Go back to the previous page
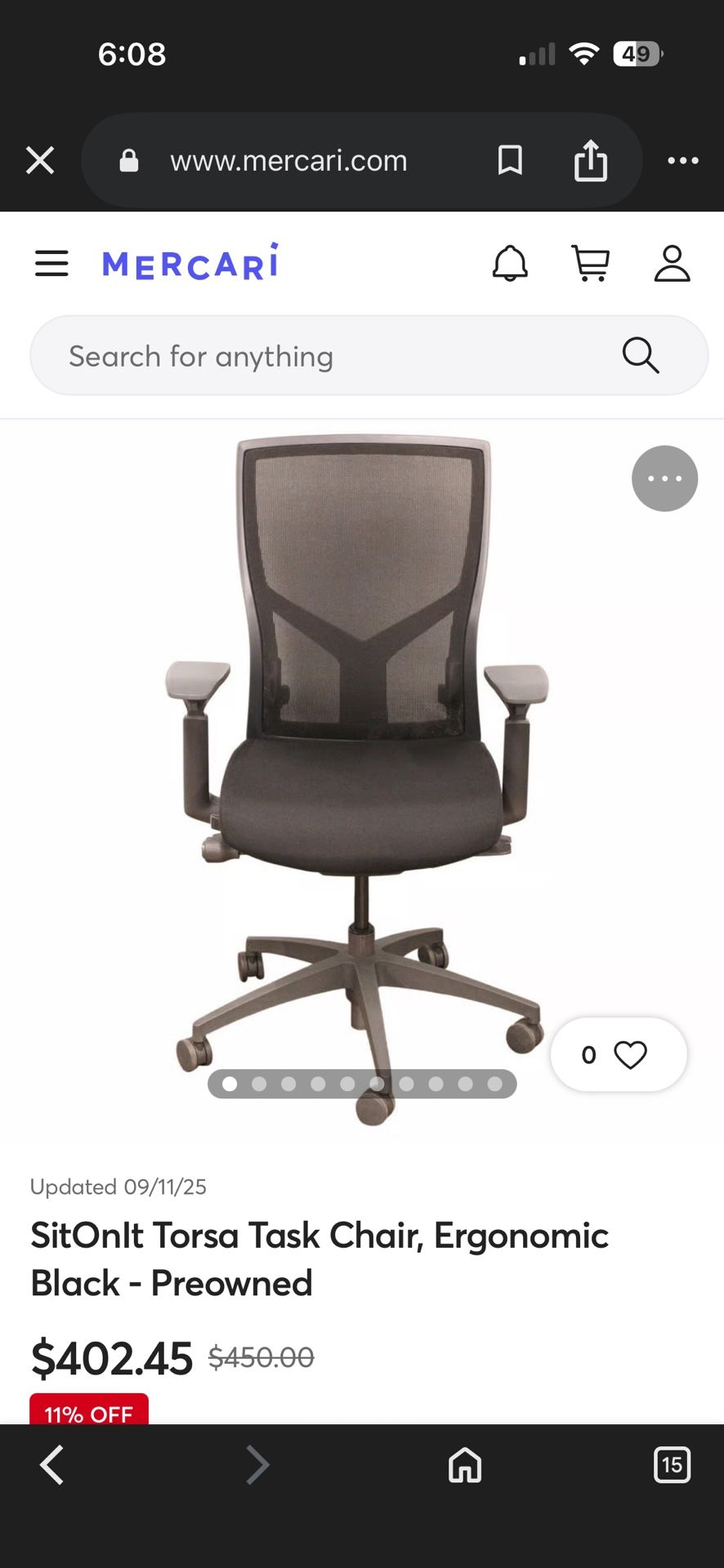This screenshot has width=724, height=1568. 52,1464
